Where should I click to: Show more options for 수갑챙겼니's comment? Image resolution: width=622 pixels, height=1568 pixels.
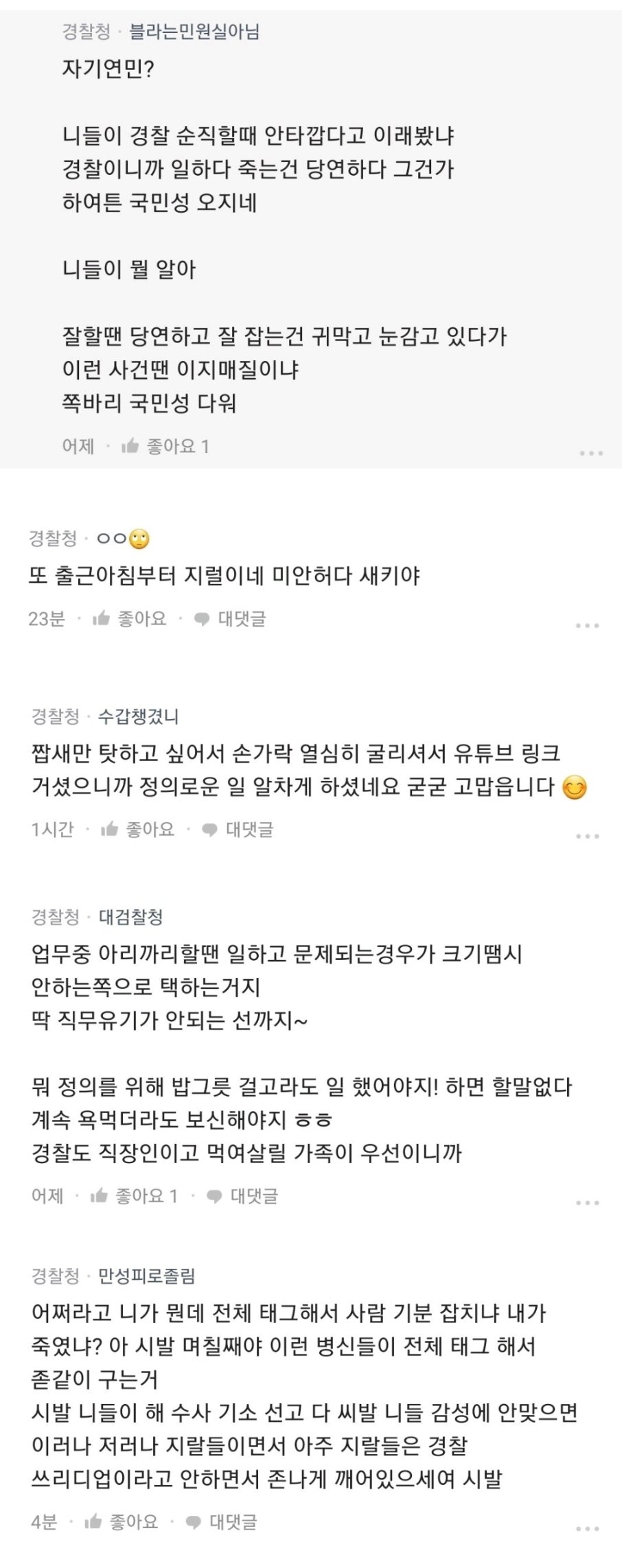(x=587, y=836)
